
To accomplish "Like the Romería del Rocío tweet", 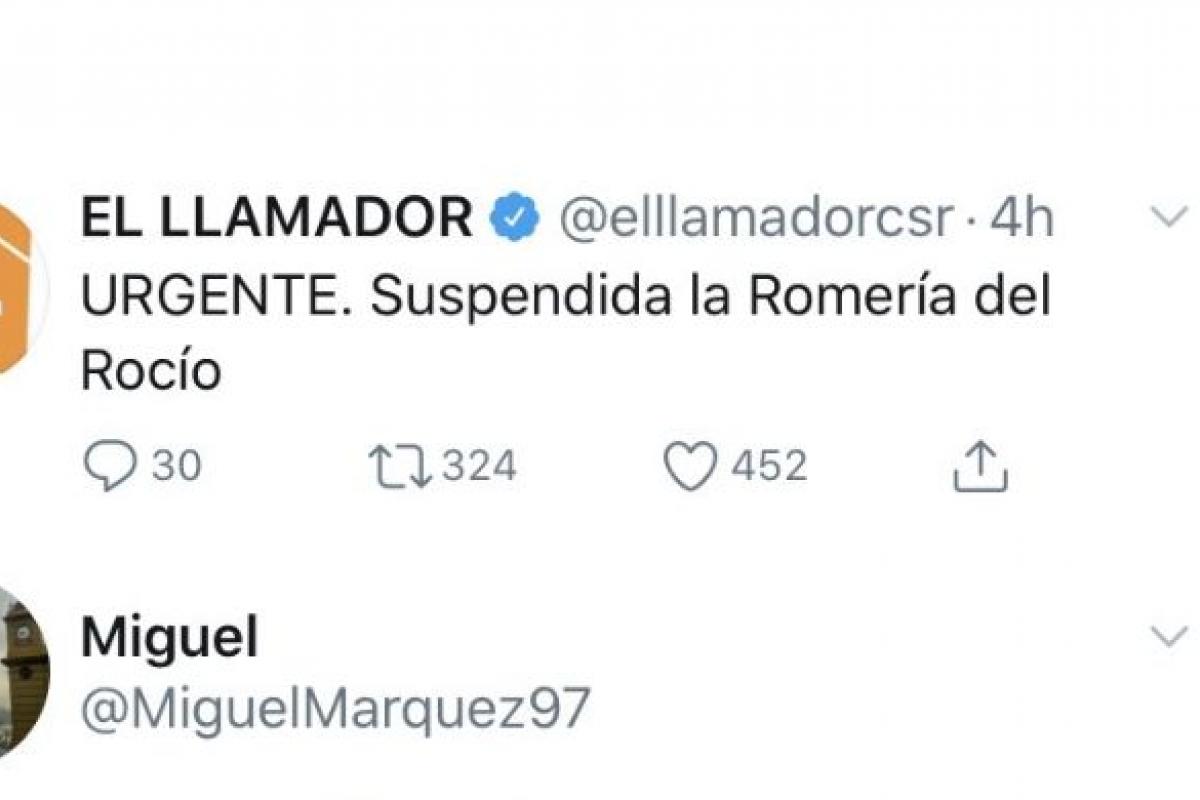I will 692,468.
